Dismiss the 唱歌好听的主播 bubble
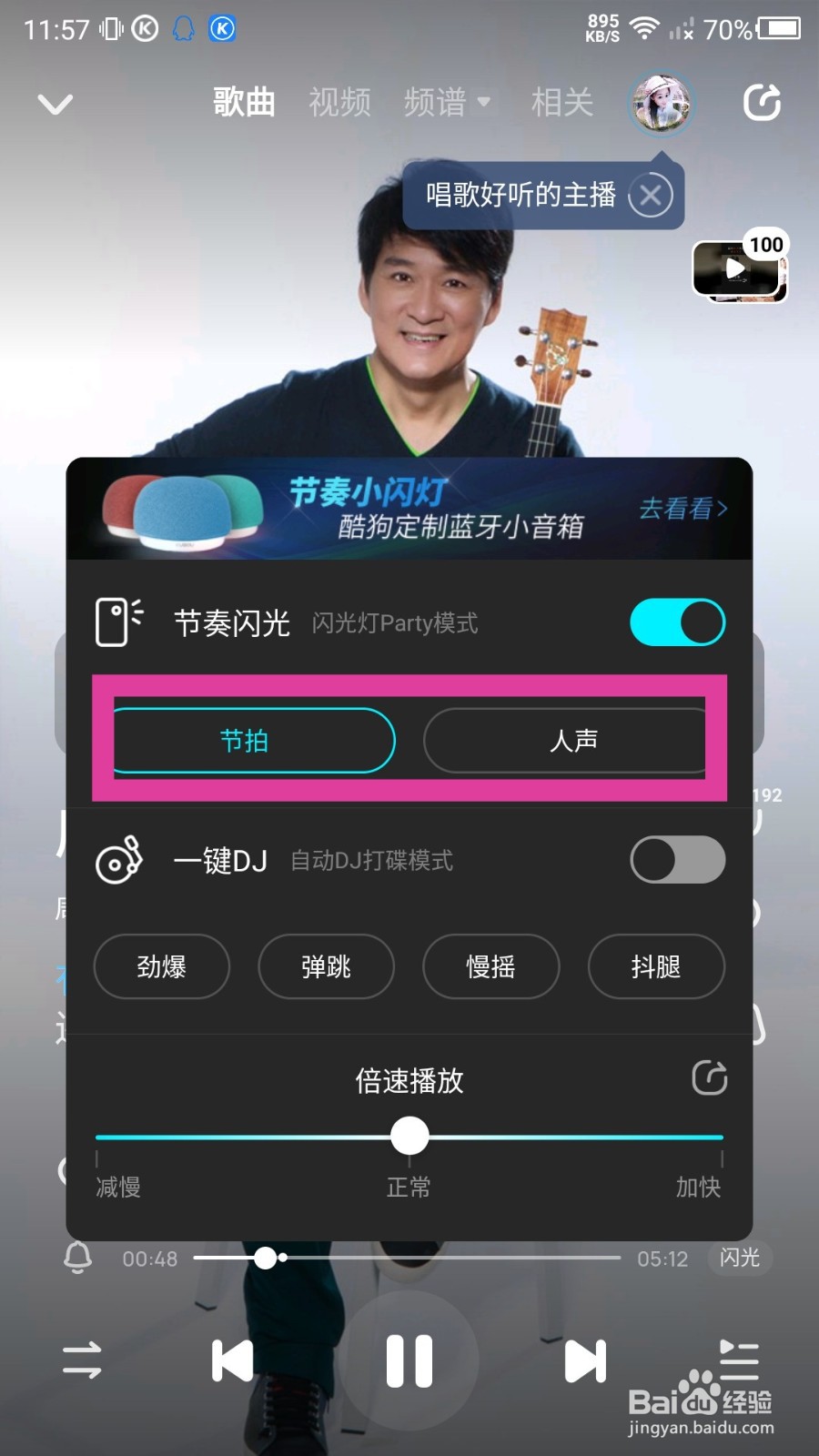This screenshot has height=1456, width=819. tap(650, 194)
